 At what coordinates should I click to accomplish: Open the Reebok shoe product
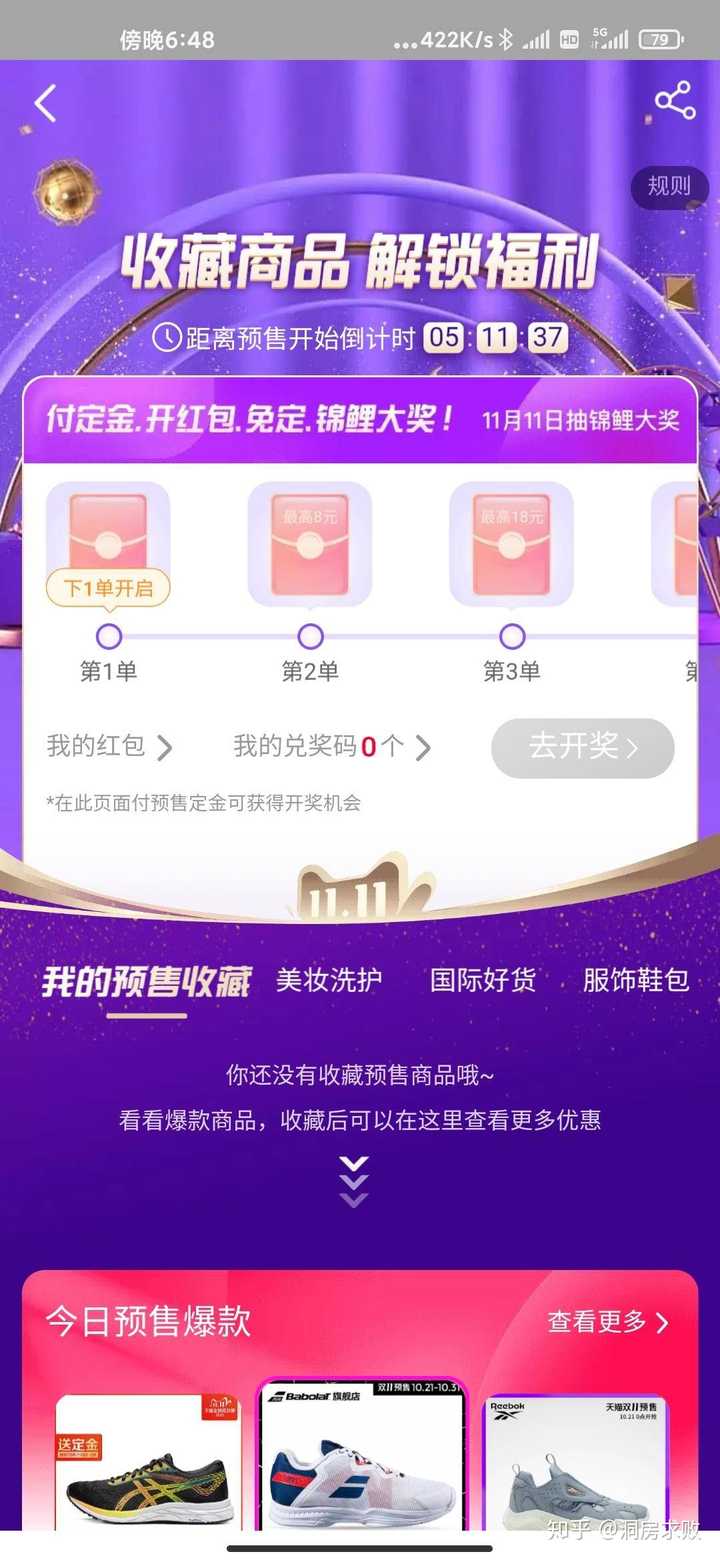pos(576,1465)
